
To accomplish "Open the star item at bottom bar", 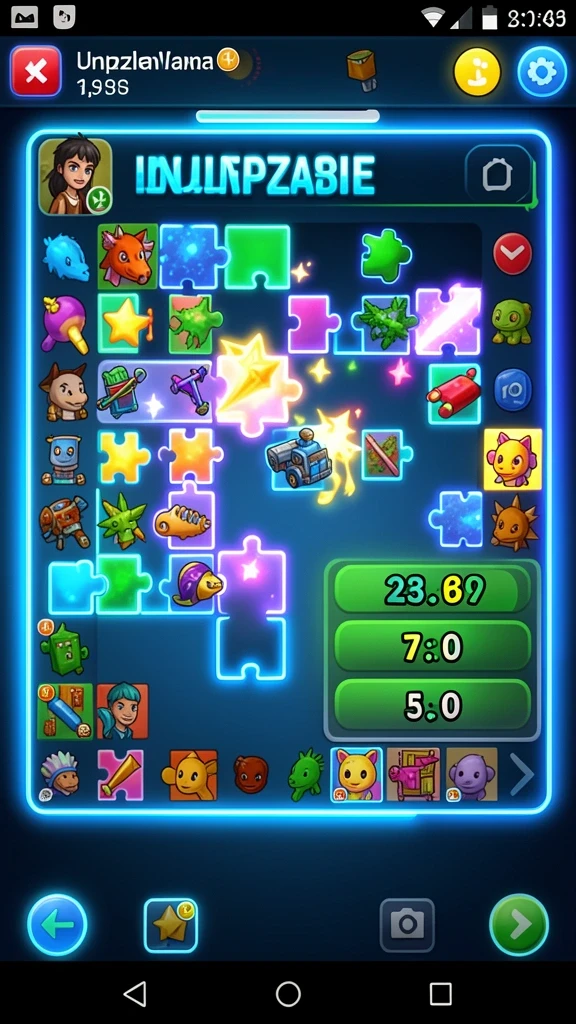I will (x=170, y=925).
